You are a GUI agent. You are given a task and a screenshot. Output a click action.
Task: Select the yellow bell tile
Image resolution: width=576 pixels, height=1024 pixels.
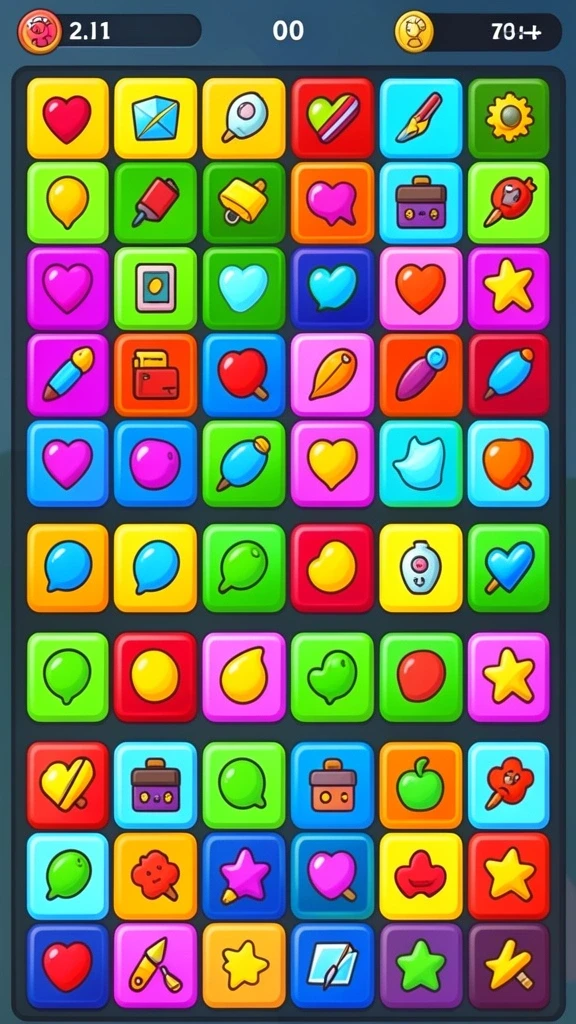click(244, 202)
